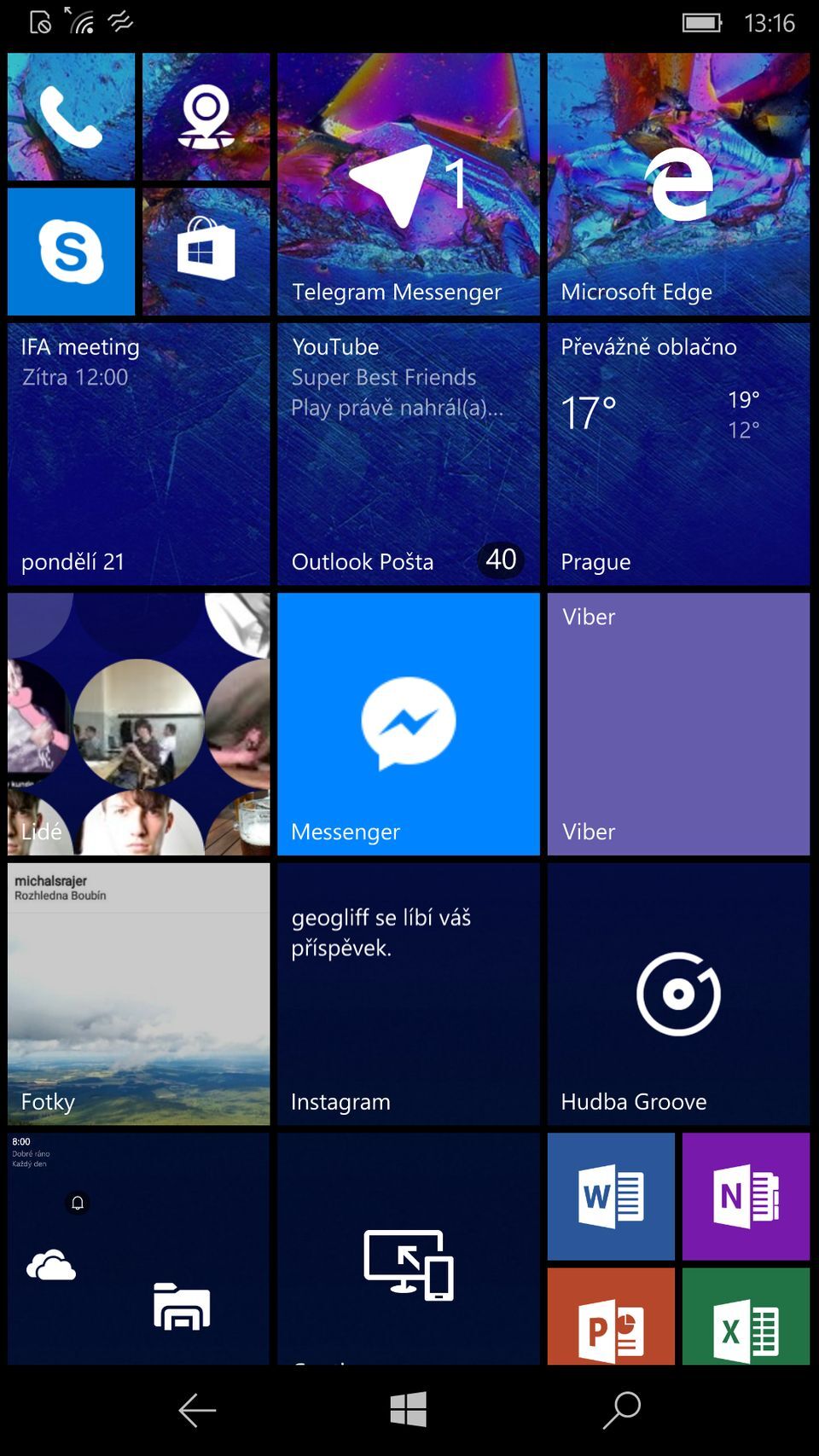Open Outlook Pošta mail tile

point(408,454)
